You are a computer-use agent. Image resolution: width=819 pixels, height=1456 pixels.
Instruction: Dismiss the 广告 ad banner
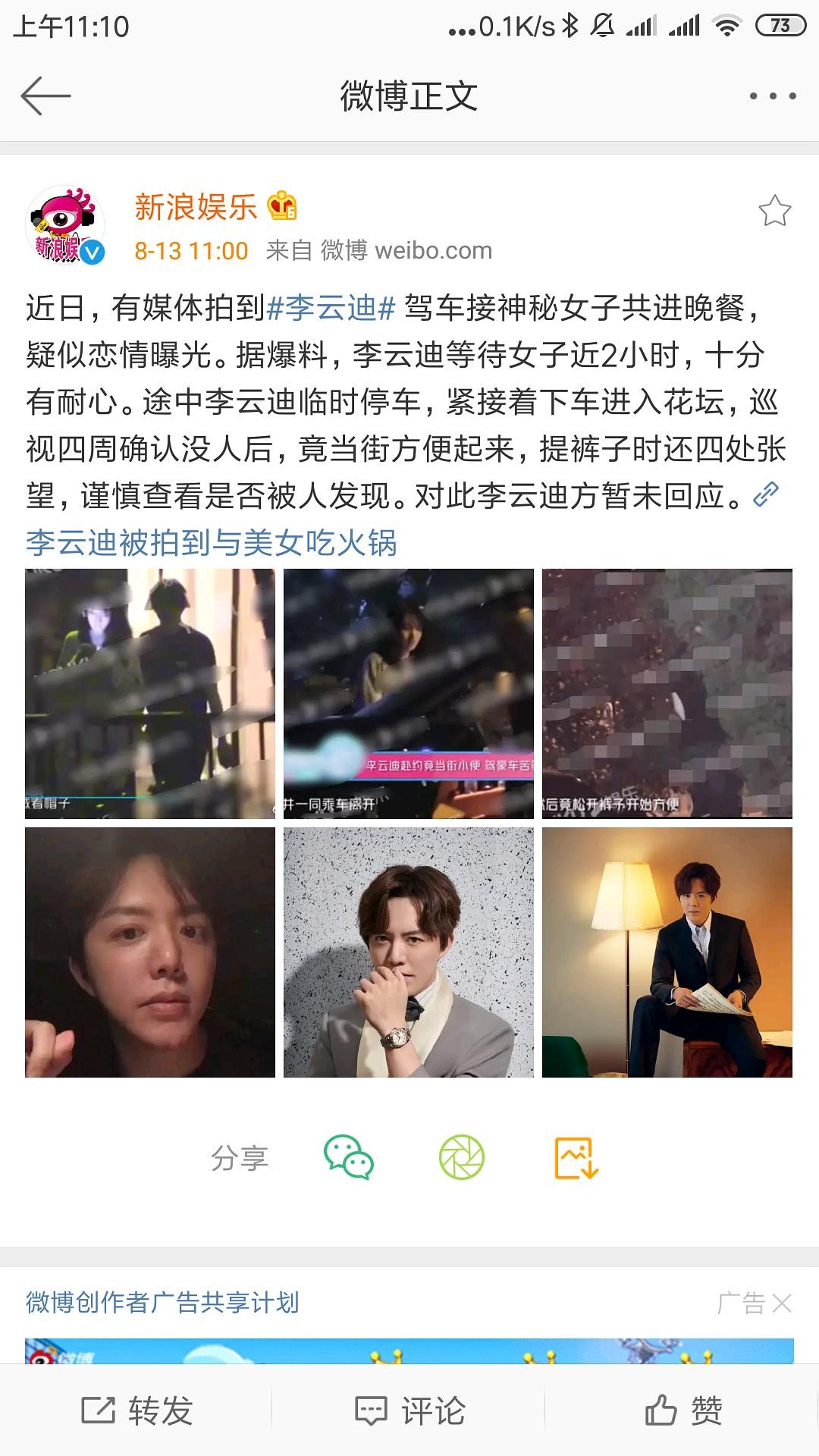[781, 1303]
